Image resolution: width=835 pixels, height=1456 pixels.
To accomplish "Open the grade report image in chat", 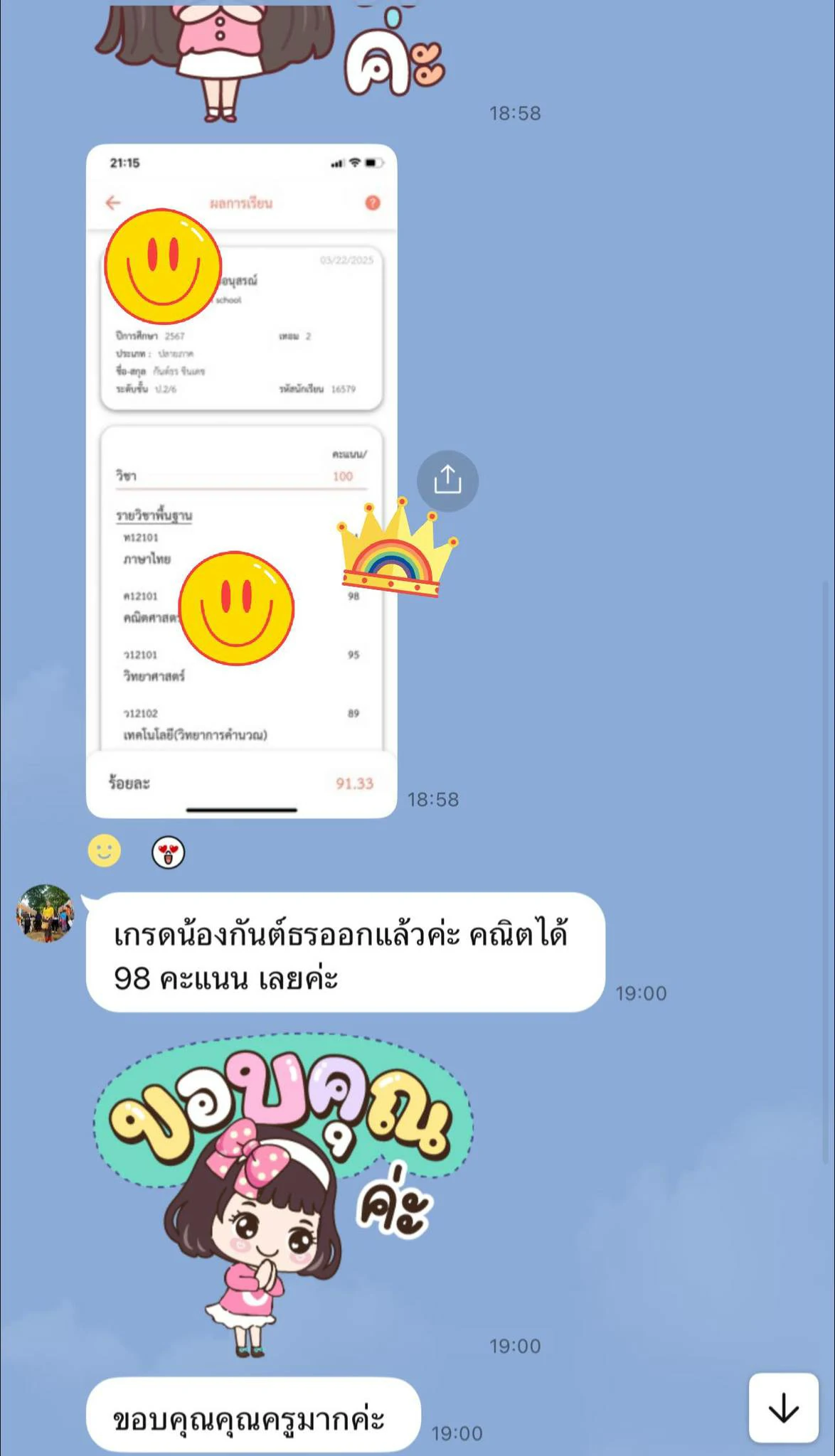I will click(x=241, y=481).
